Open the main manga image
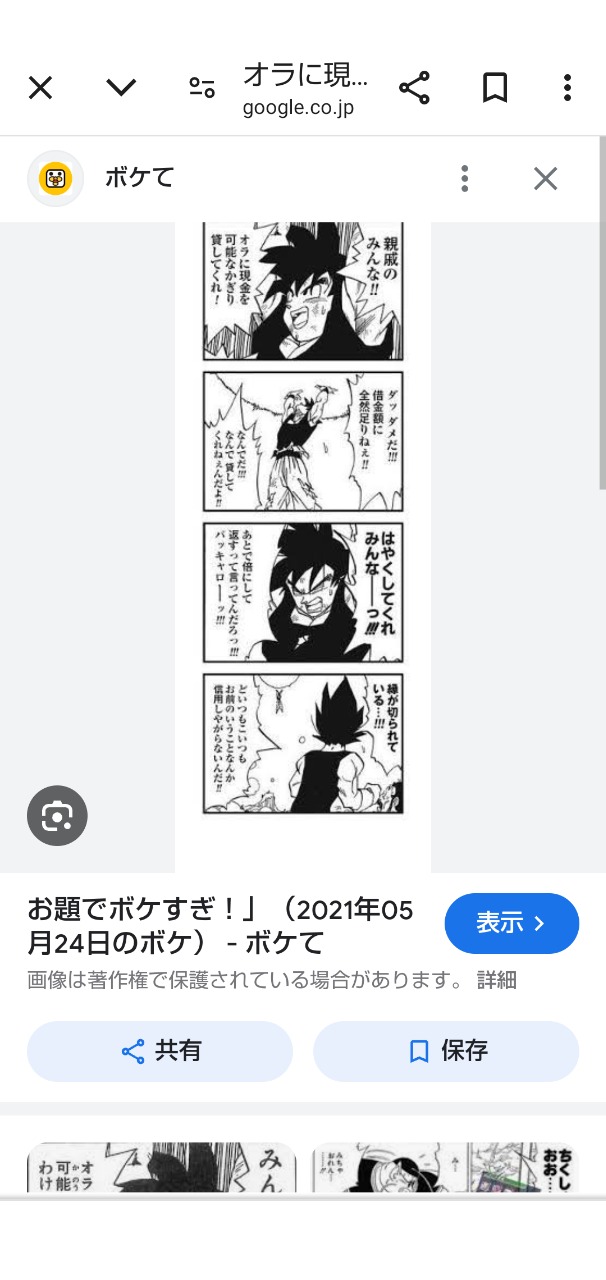Screen dimensions: 606x1280 coord(303,520)
